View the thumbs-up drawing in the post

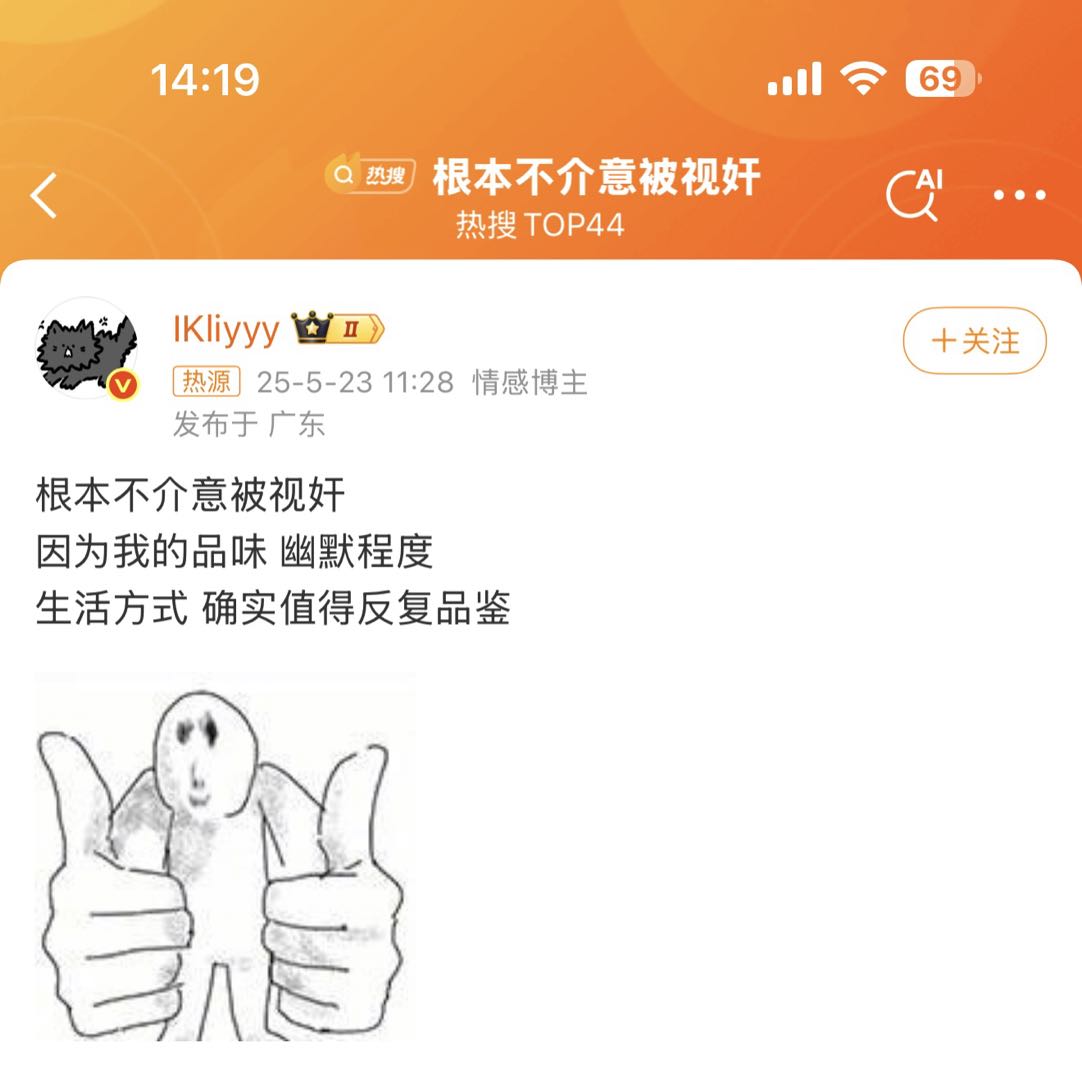[224, 857]
